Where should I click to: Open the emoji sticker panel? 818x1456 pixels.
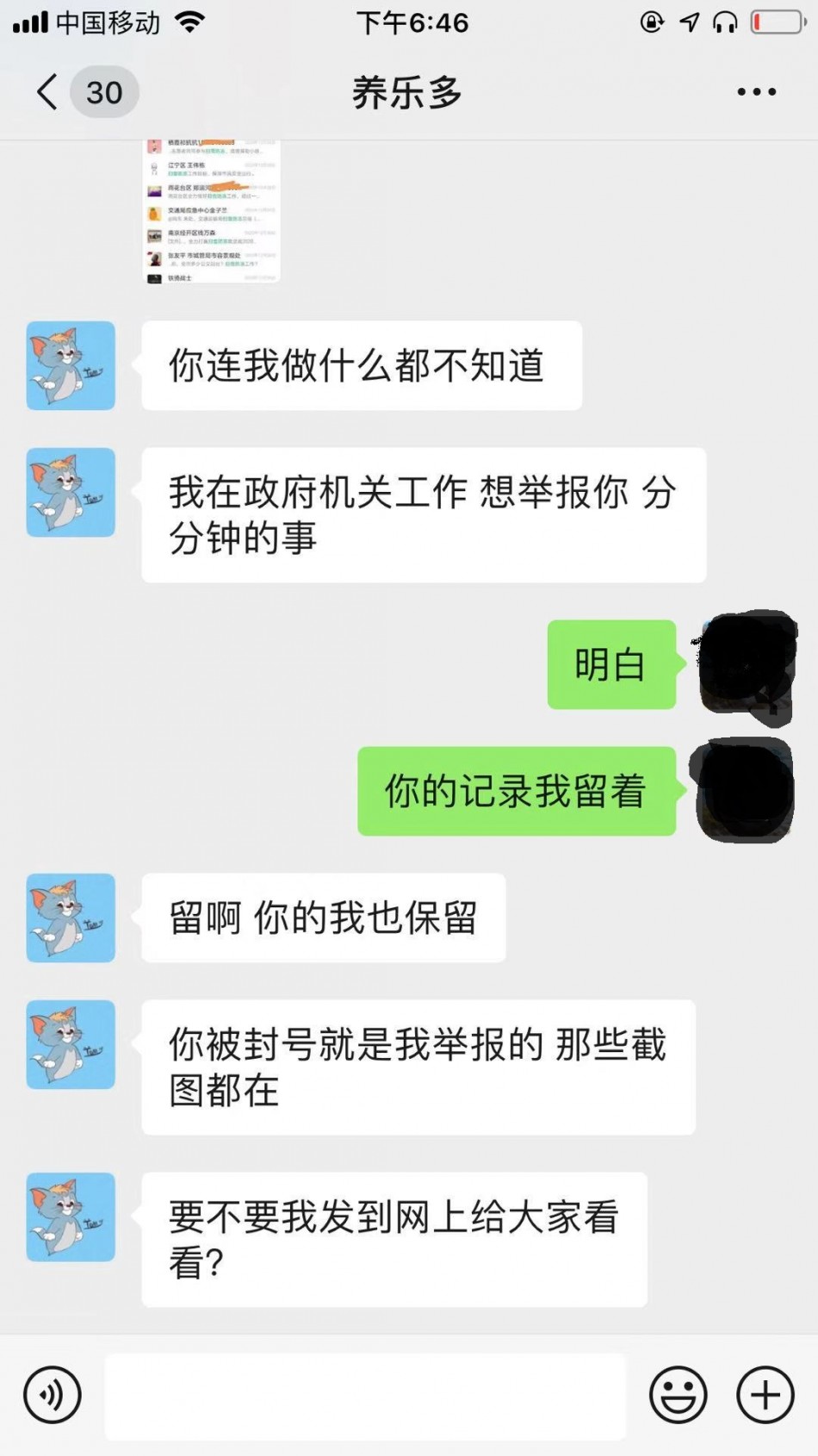[678, 1395]
